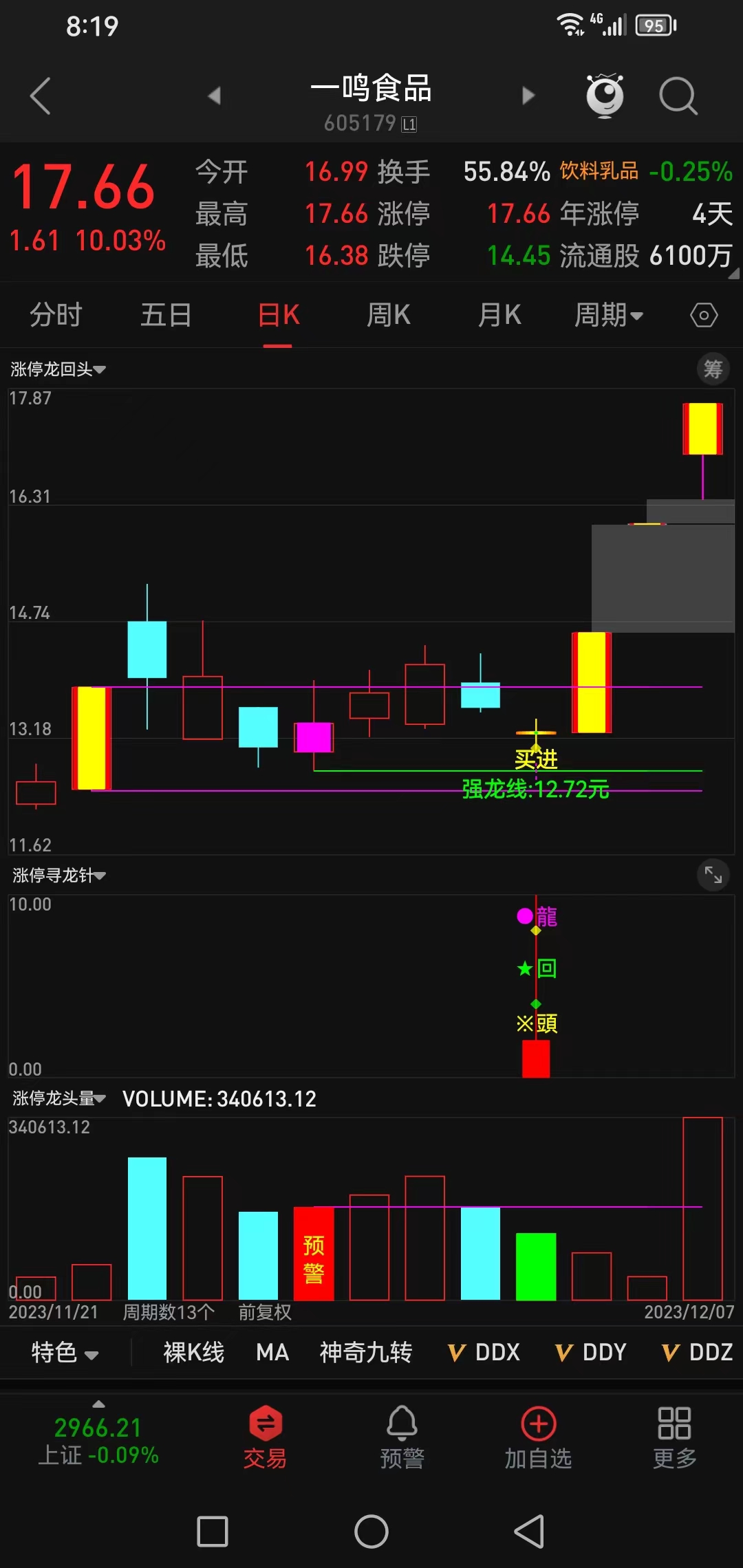Viewport: 743px width, 1568px height.
Task: Expand the 周期 period dropdown
Action: 608,315
